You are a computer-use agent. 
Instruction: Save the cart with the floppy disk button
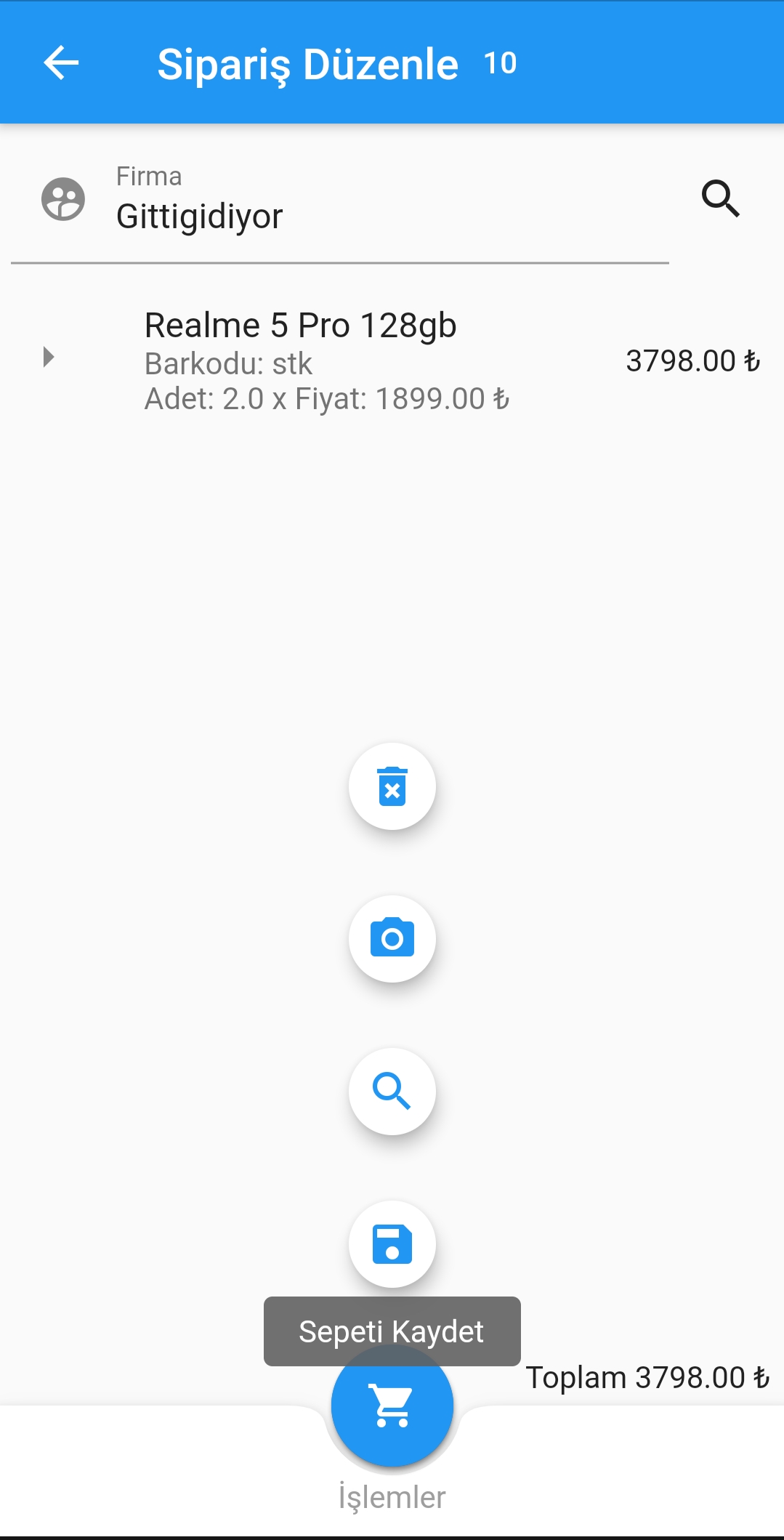coord(392,1243)
